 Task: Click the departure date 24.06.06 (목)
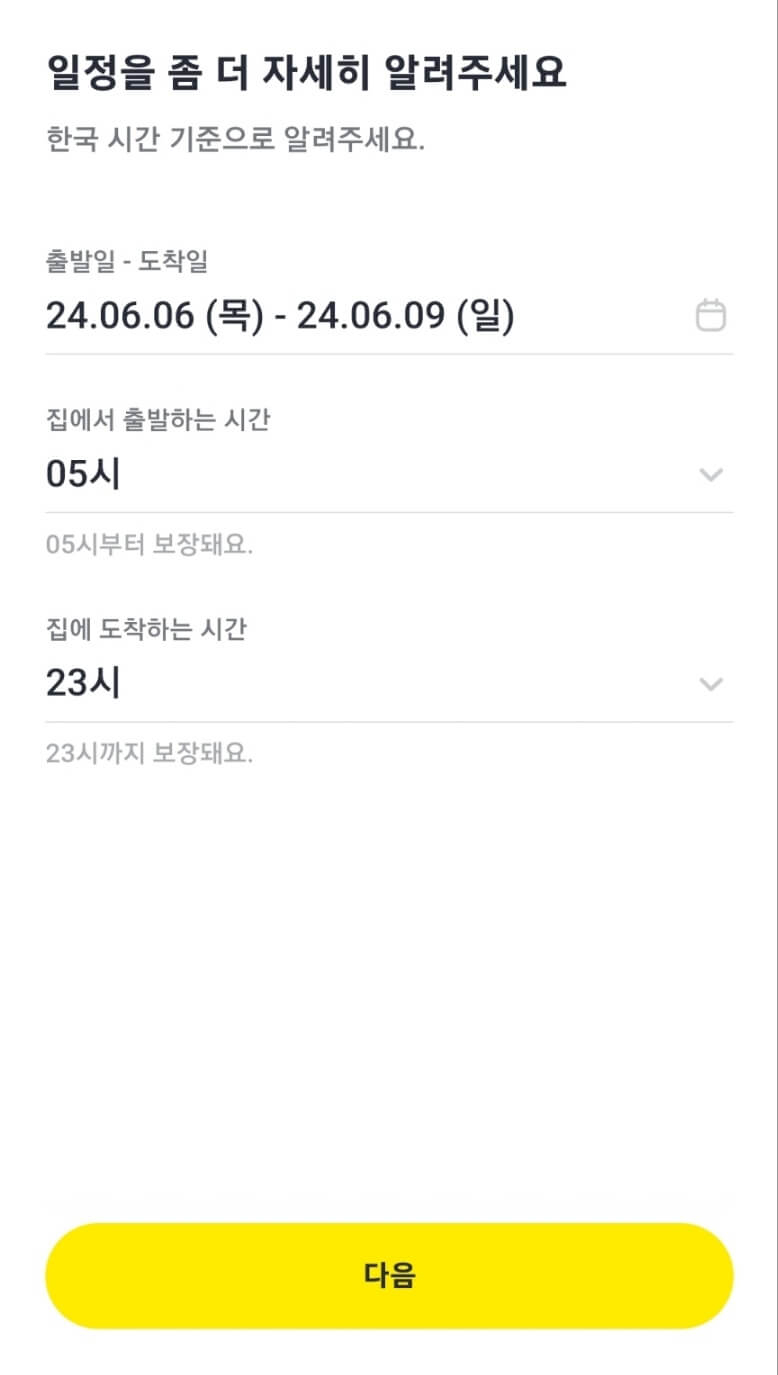[150, 314]
